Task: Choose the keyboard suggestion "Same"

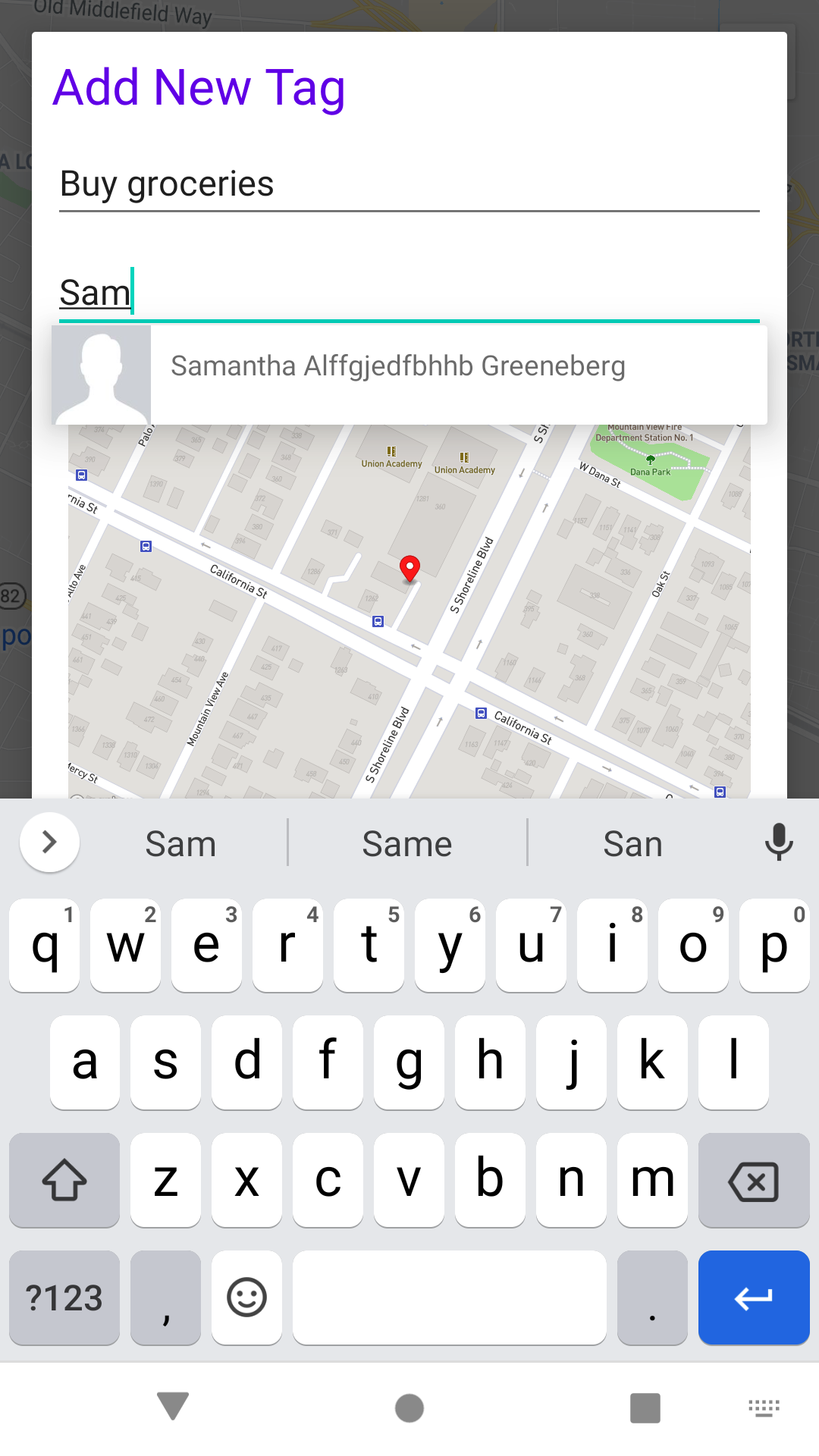Action: point(407,844)
